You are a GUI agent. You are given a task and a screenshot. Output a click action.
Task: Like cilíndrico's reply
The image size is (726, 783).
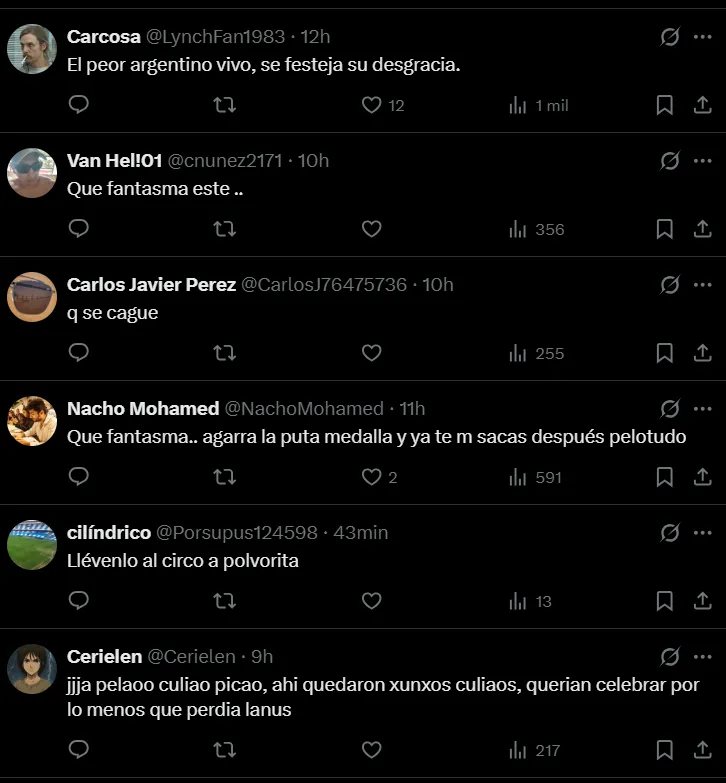coord(372,601)
